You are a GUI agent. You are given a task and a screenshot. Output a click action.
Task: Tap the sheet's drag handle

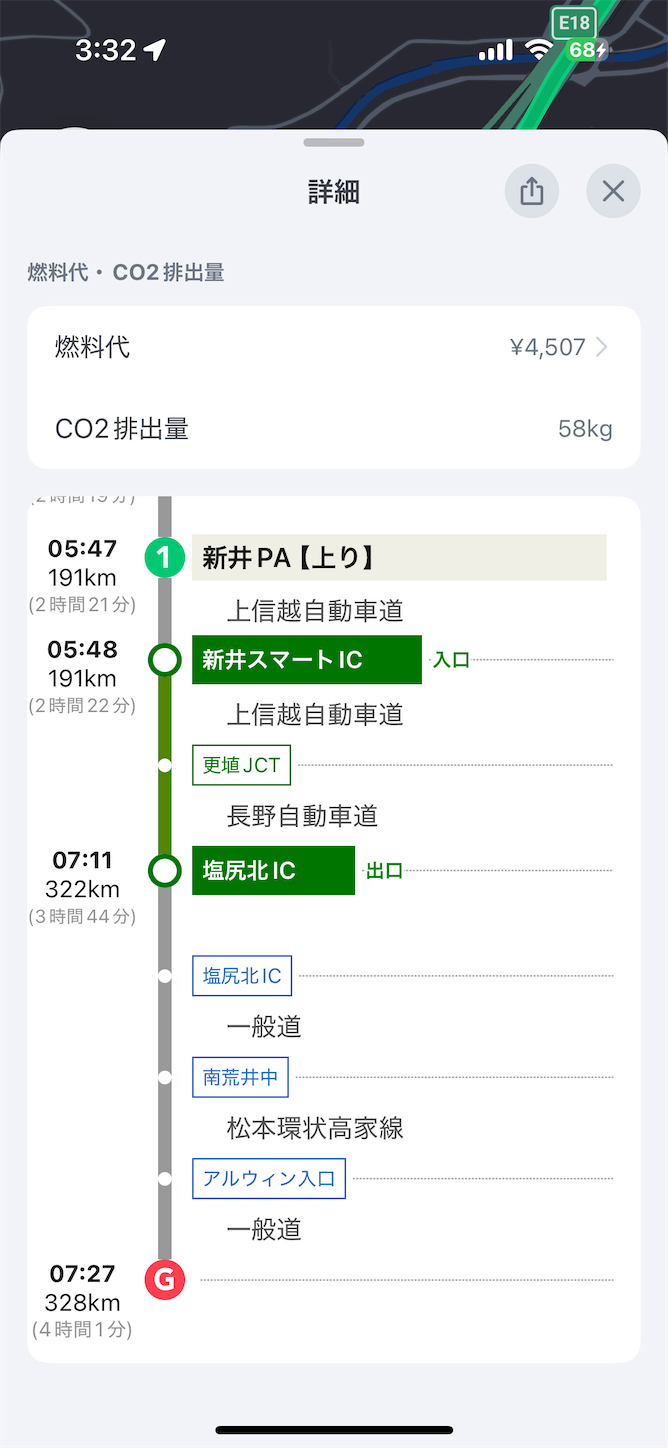[334, 143]
